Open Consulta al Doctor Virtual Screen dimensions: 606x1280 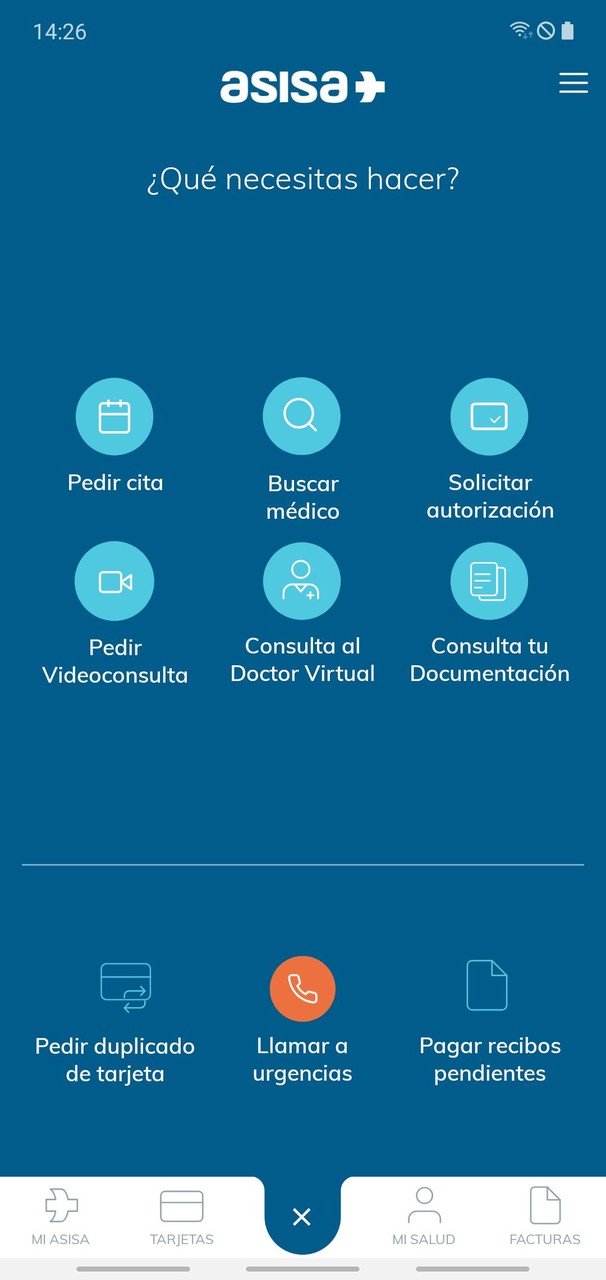(x=302, y=582)
